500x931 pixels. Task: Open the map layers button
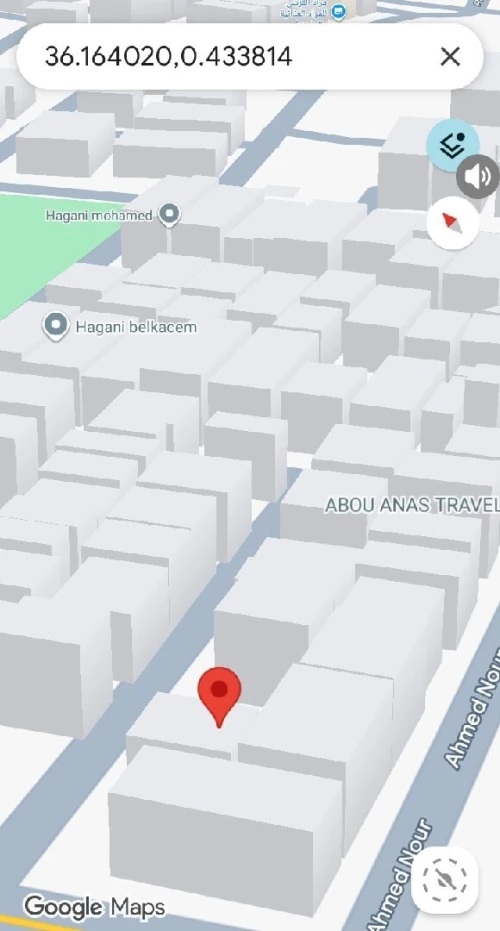tap(453, 145)
